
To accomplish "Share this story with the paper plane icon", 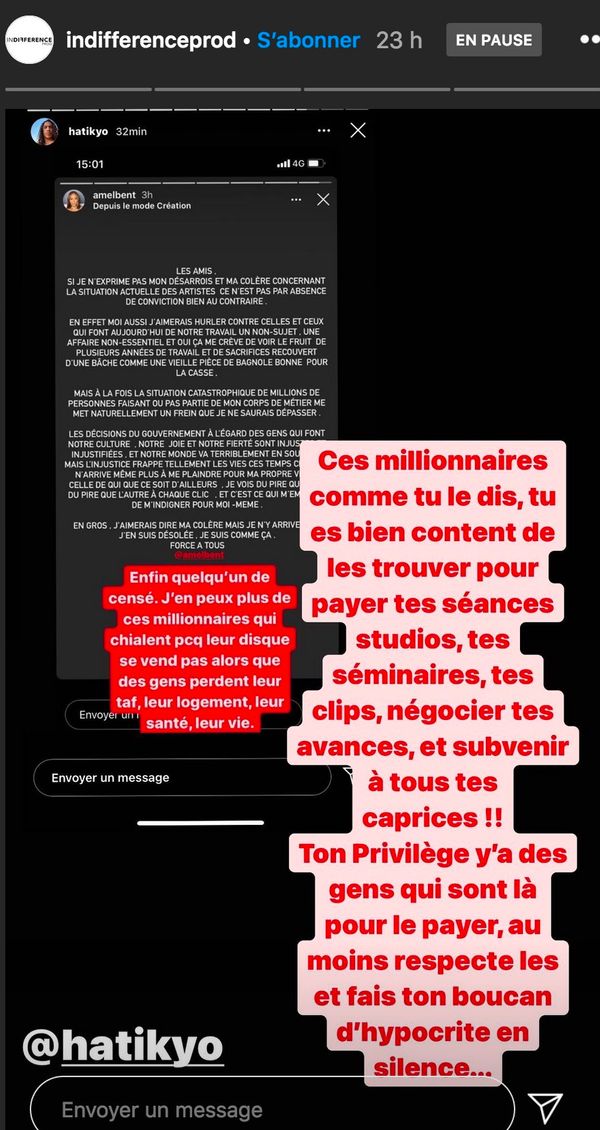I will click(545, 1106).
